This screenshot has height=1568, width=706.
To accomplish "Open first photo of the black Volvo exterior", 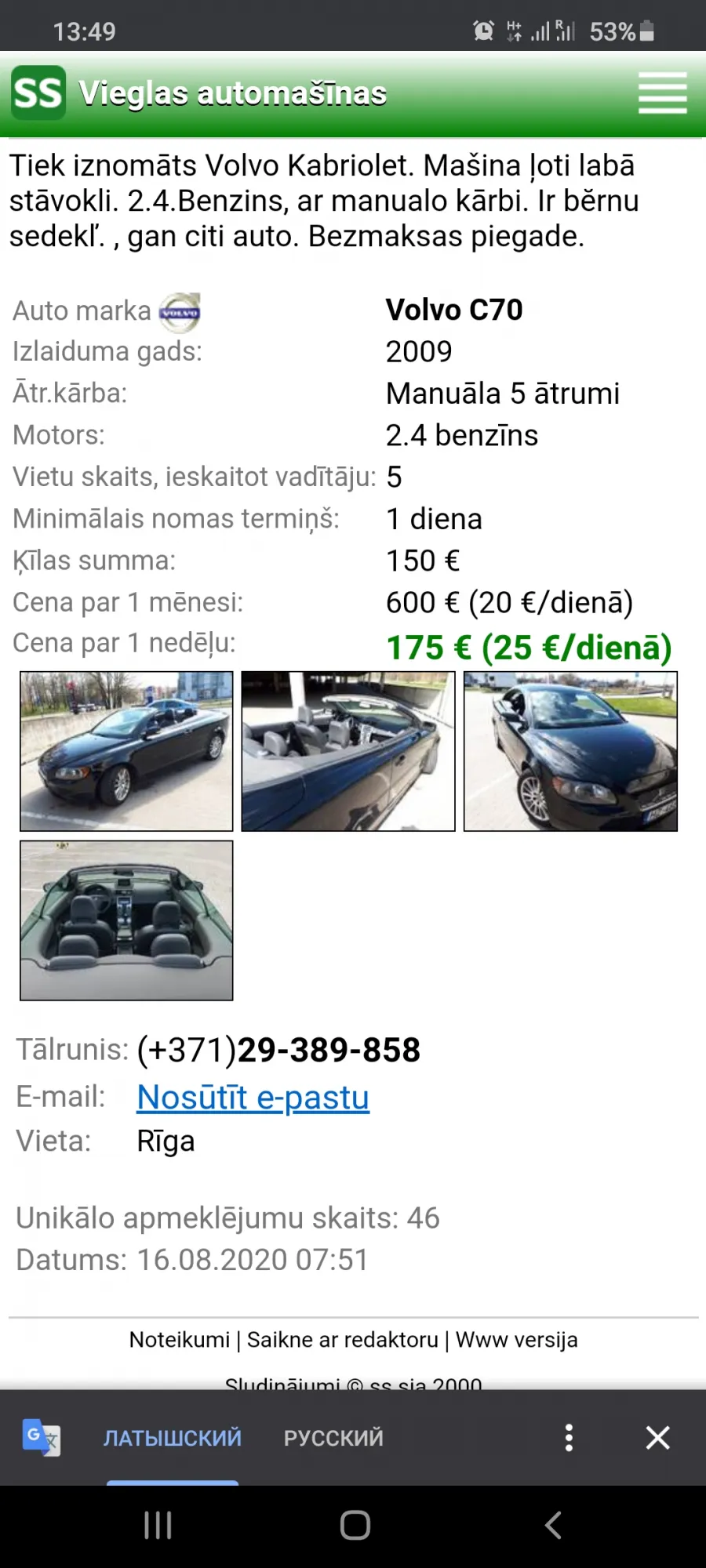I will point(126,751).
